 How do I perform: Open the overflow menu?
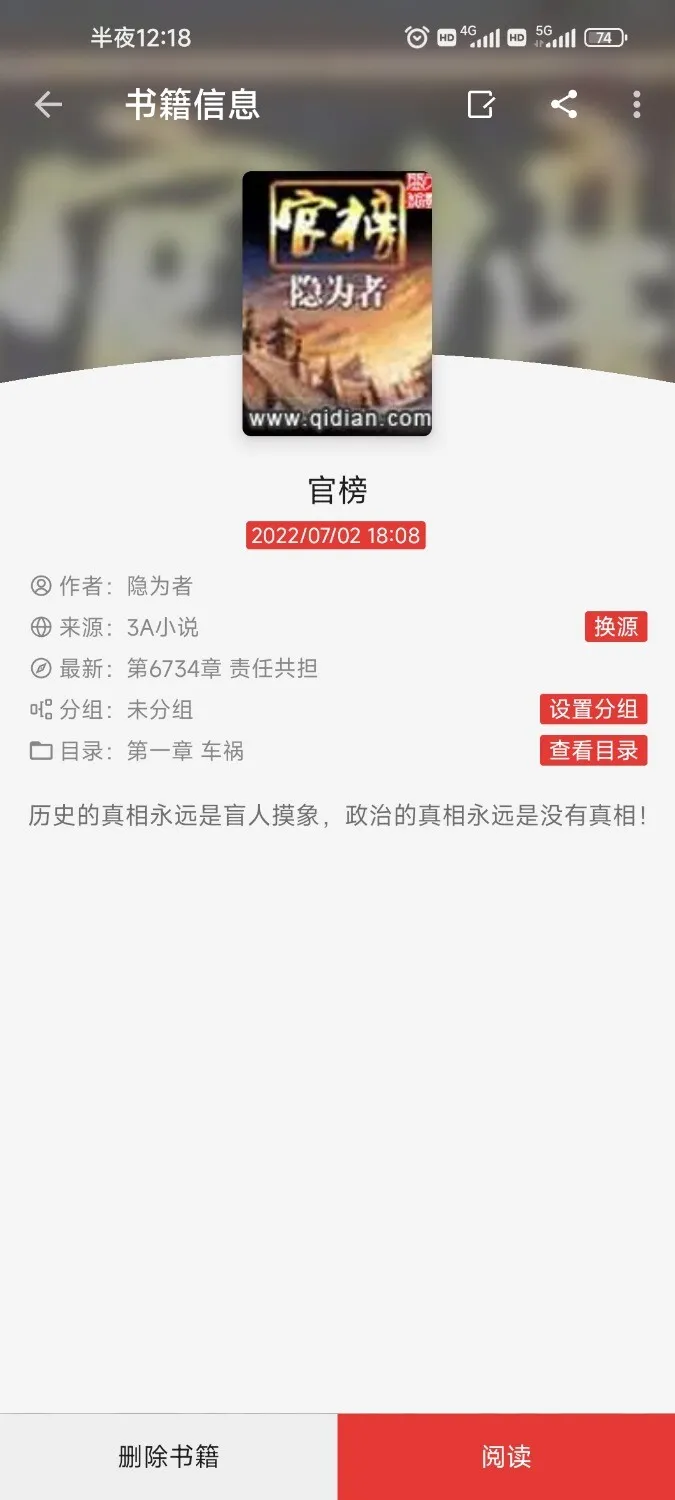point(637,104)
